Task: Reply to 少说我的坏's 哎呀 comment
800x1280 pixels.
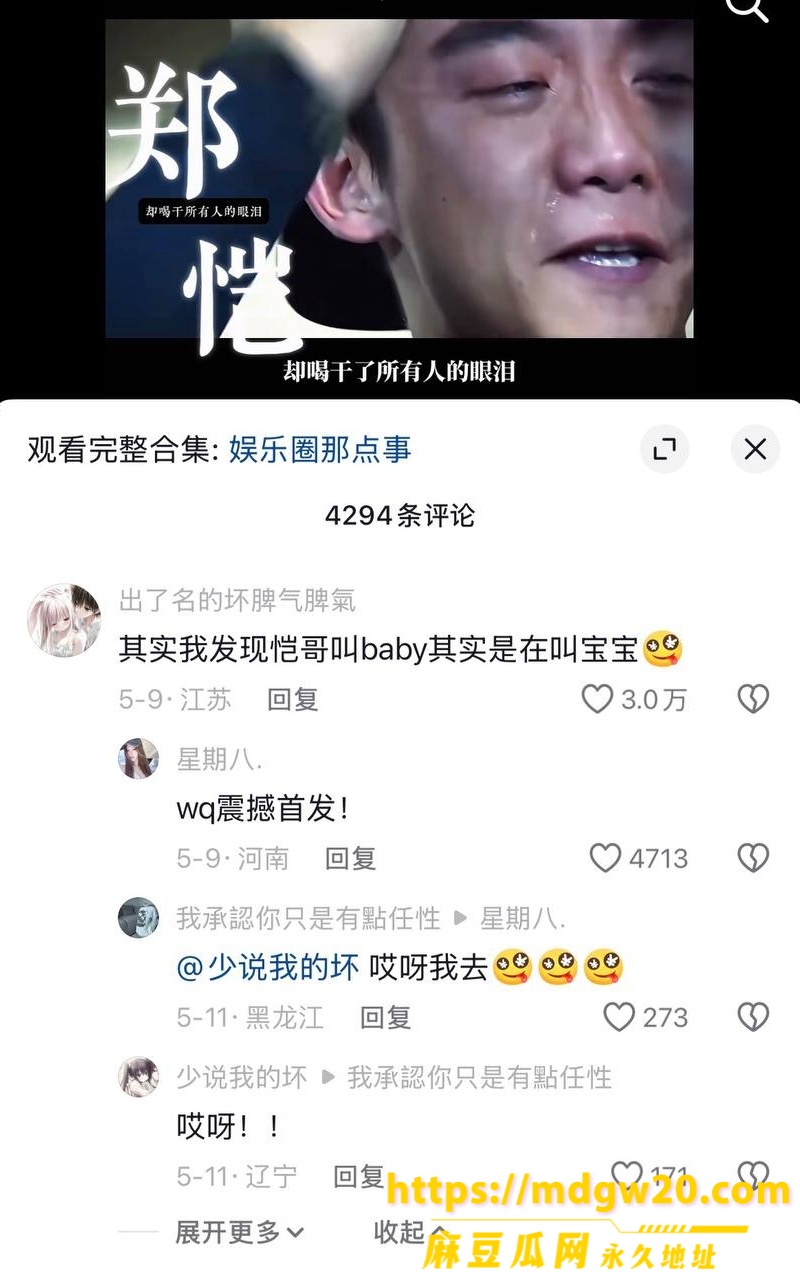Action: (358, 1176)
